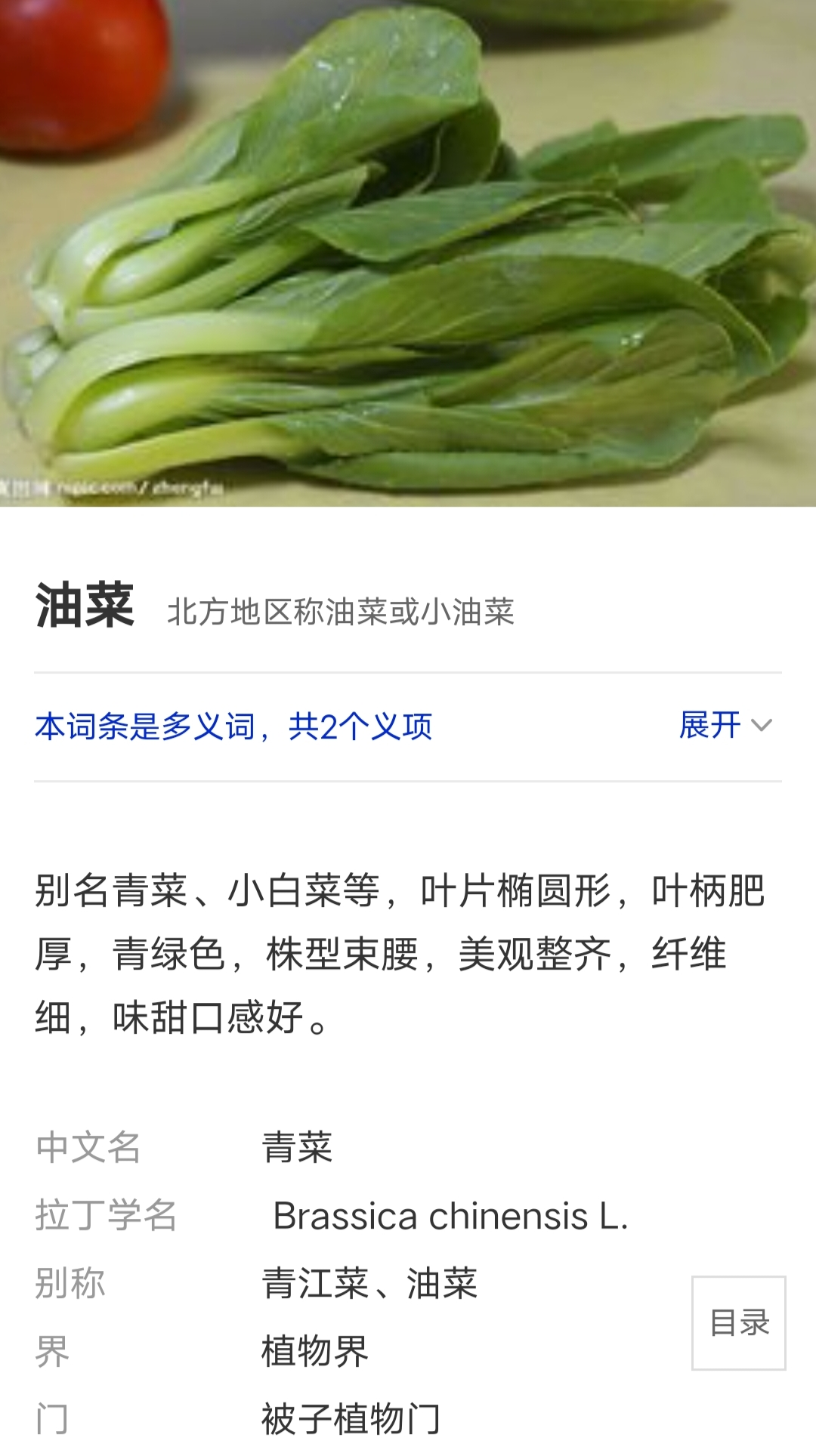This screenshot has width=816, height=1456.
Task: Open the 目录 table of contents
Action: [x=739, y=1323]
